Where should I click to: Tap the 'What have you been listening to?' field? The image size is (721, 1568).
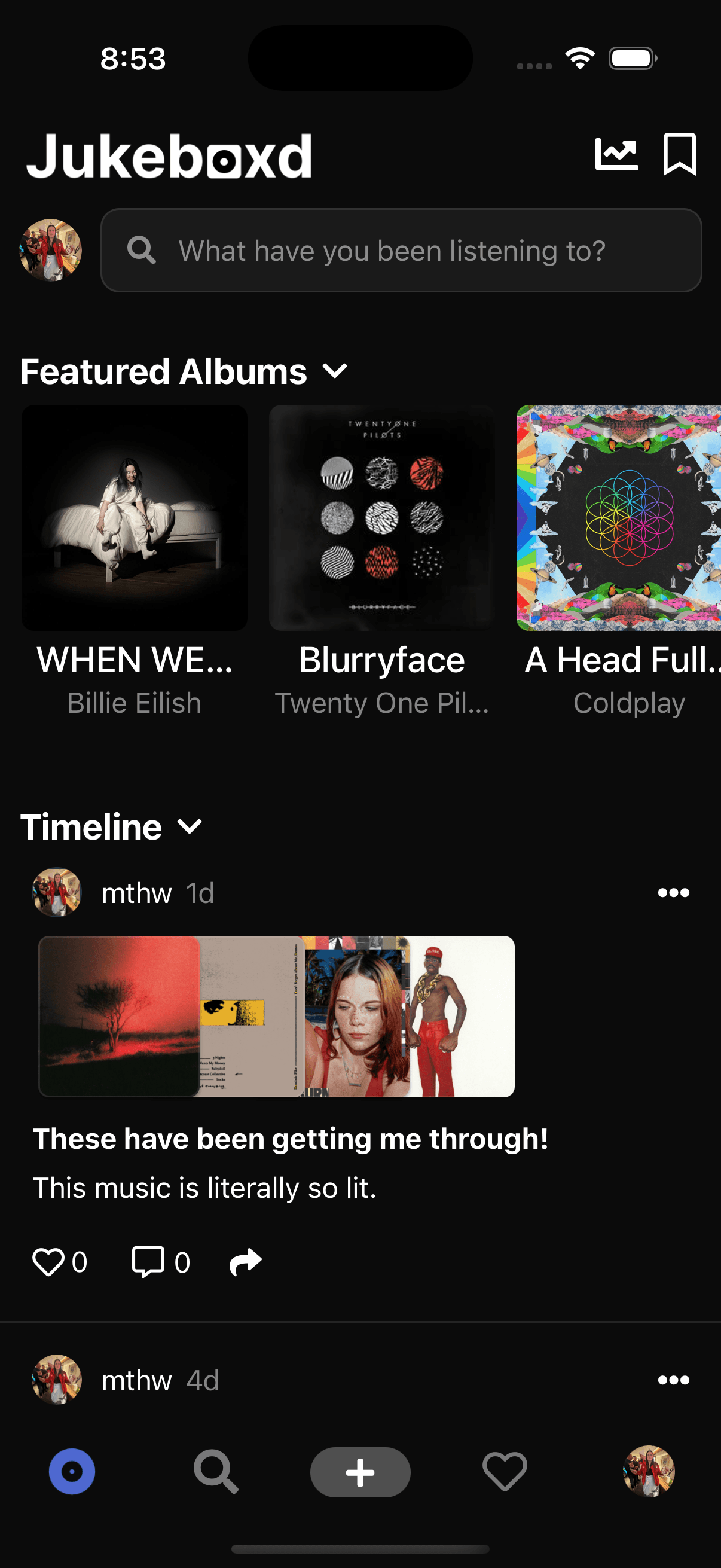pyautogui.click(x=392, y=250)
